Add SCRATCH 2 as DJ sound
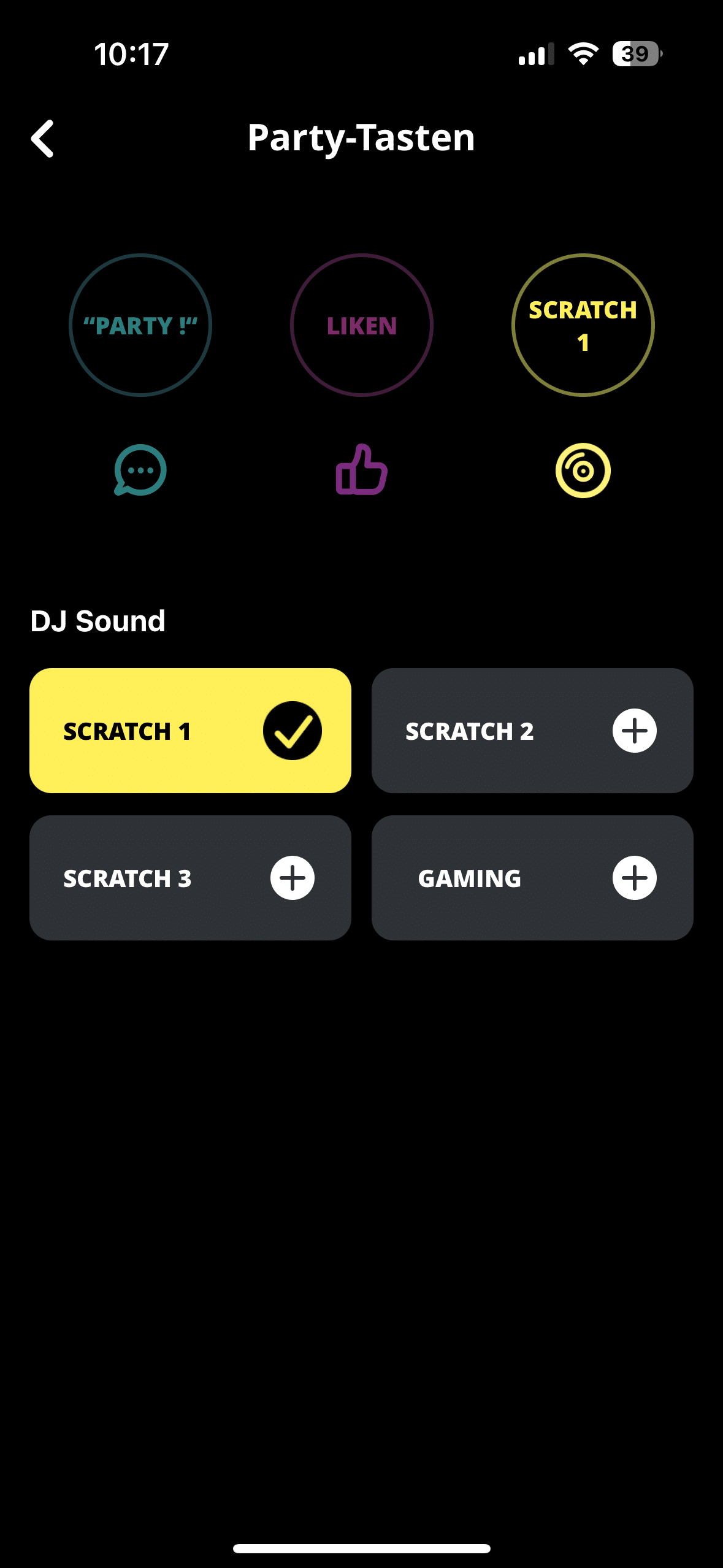The image size is (723, 1568). (634, 731)
